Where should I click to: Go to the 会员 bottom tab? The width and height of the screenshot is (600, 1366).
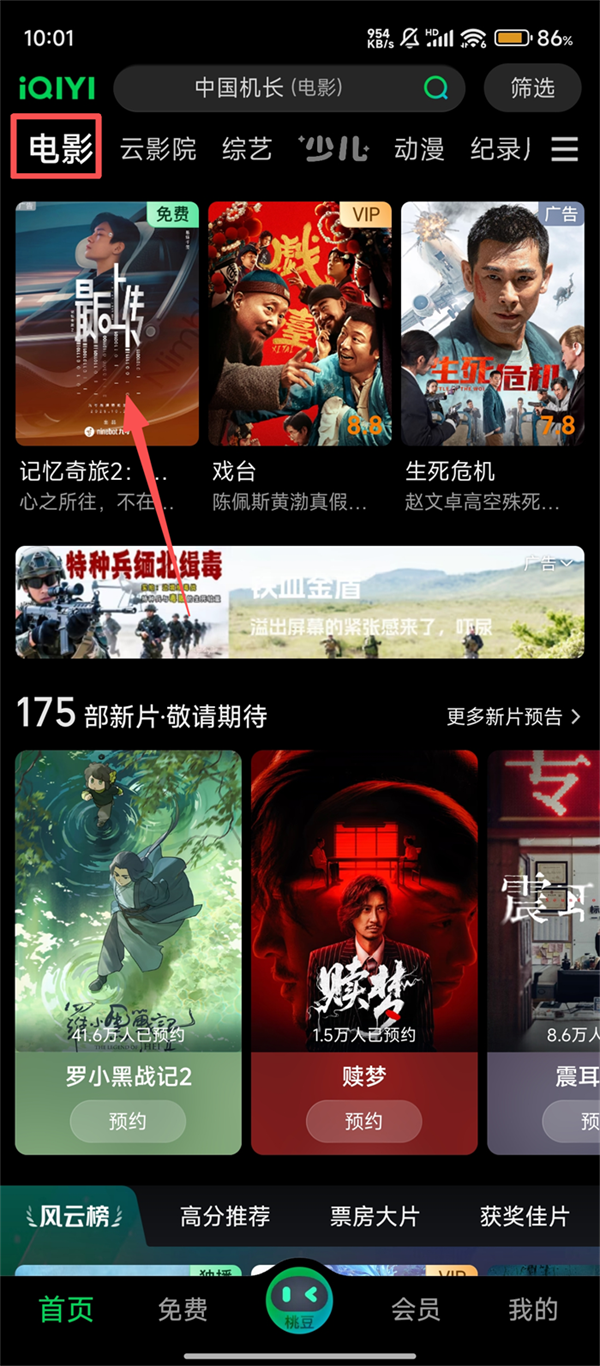(416, 1309)
